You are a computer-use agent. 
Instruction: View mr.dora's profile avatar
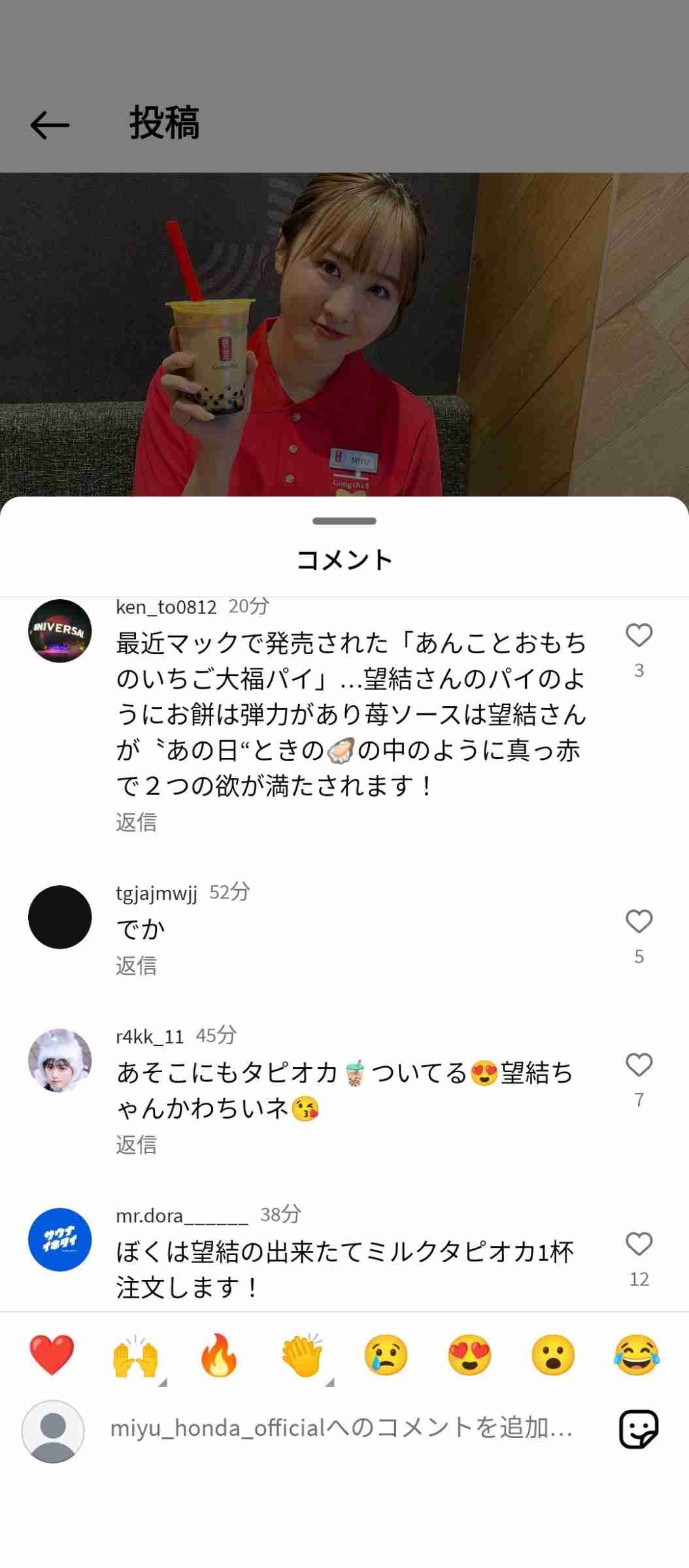click(x=60, y=1239)
